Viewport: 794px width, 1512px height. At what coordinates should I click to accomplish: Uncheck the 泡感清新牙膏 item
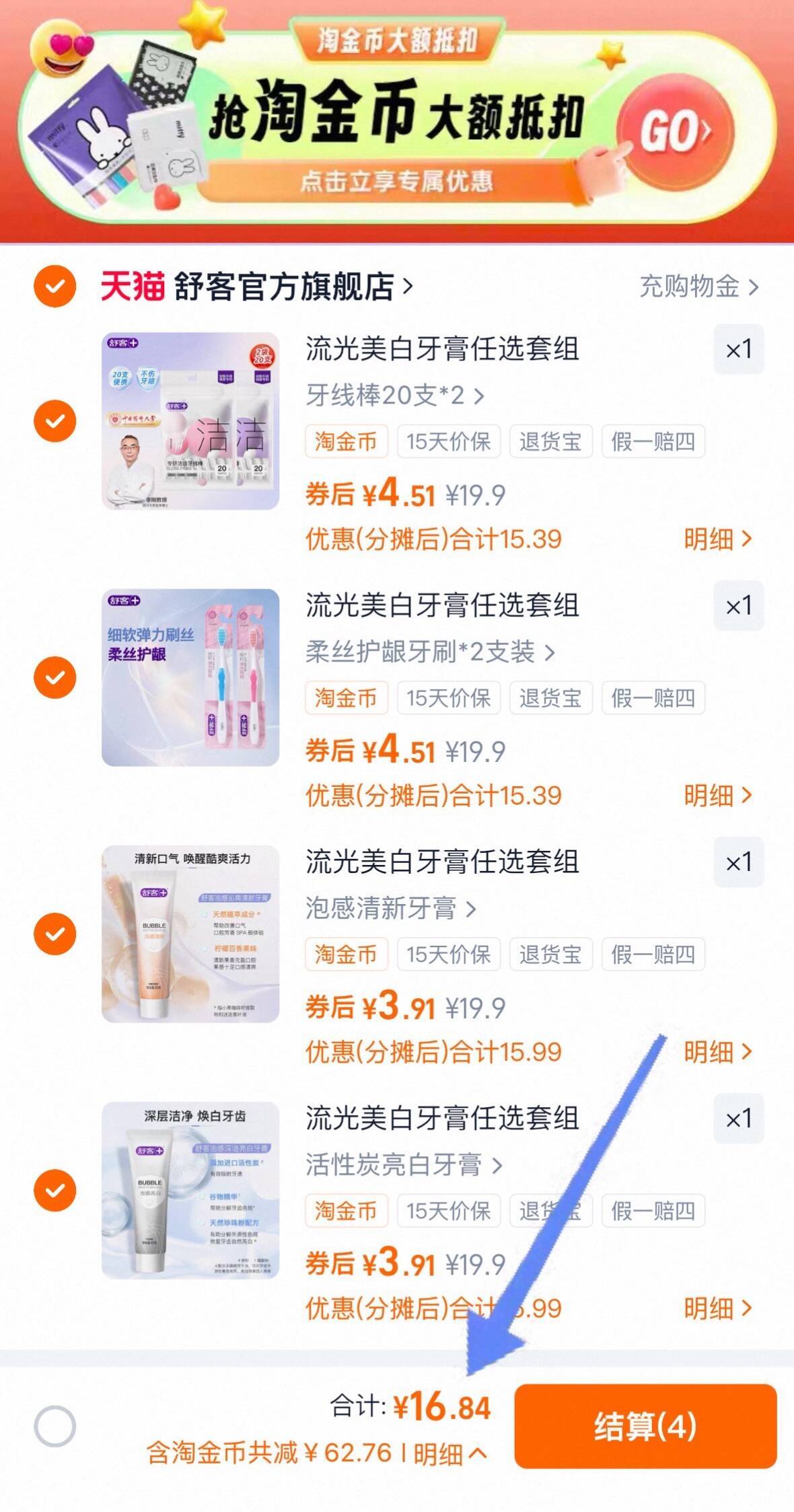pos(55,934)
